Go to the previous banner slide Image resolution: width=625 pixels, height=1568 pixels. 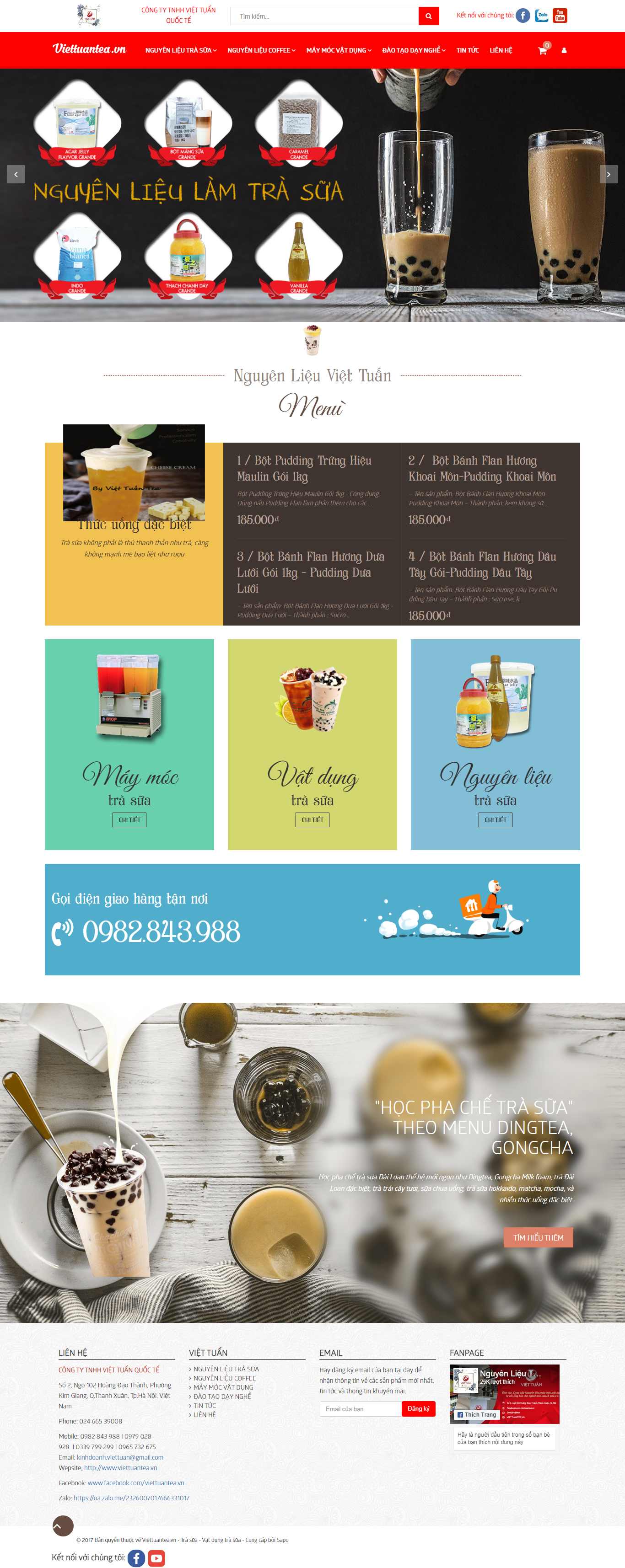[16, 174]
